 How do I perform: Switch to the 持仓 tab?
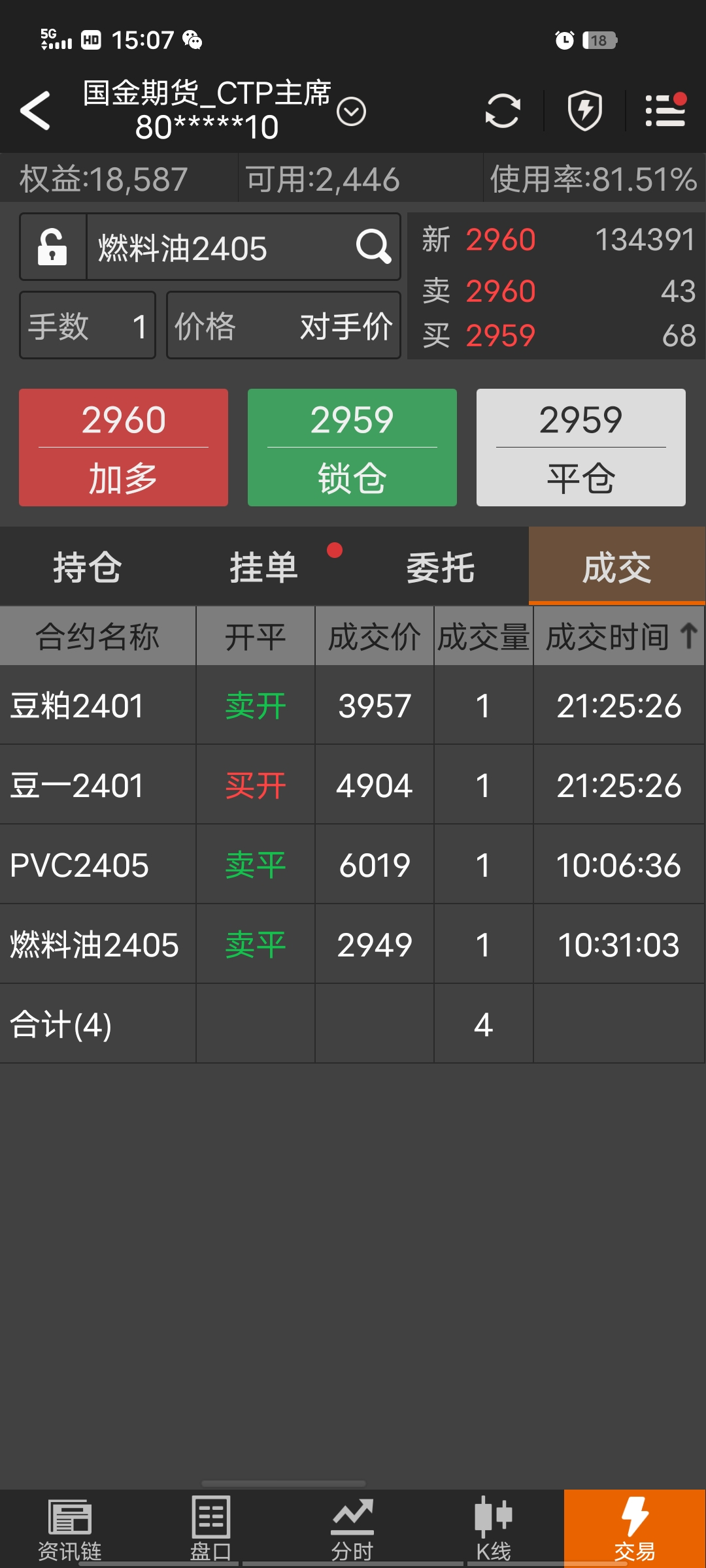[x=88, y=567]
